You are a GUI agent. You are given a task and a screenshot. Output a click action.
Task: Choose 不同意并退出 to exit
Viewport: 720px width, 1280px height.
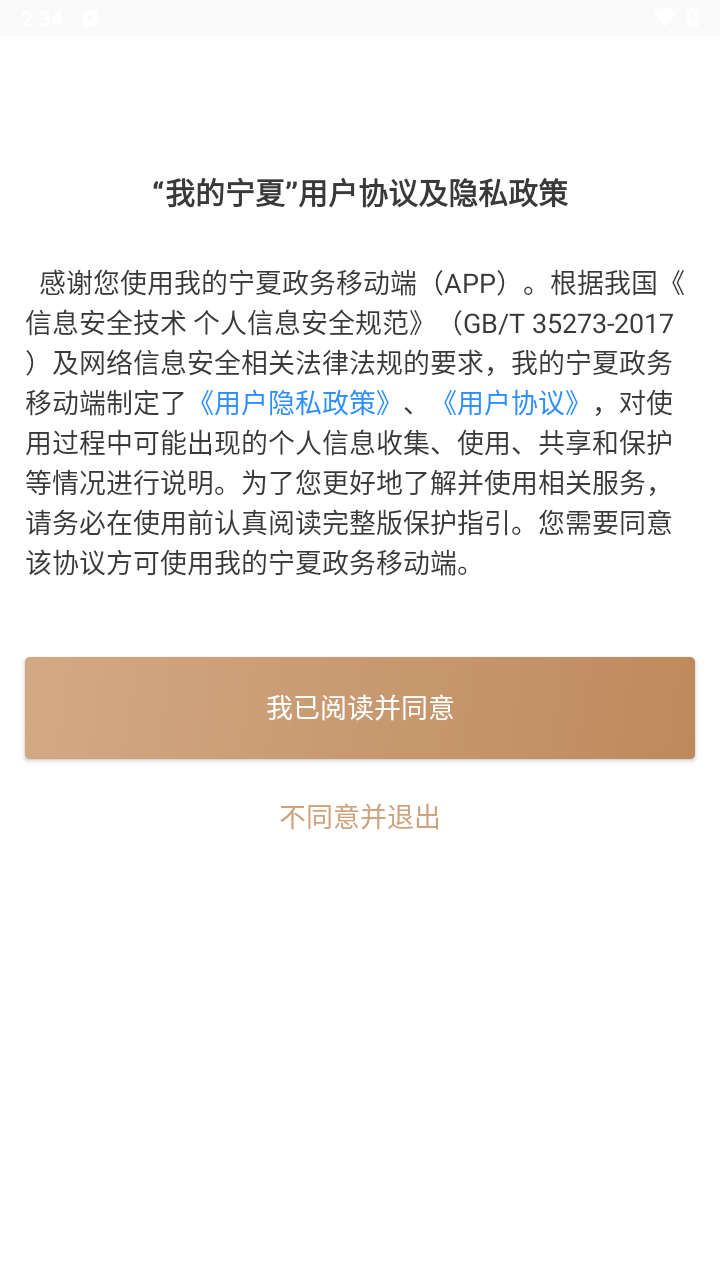coord(360,817)
